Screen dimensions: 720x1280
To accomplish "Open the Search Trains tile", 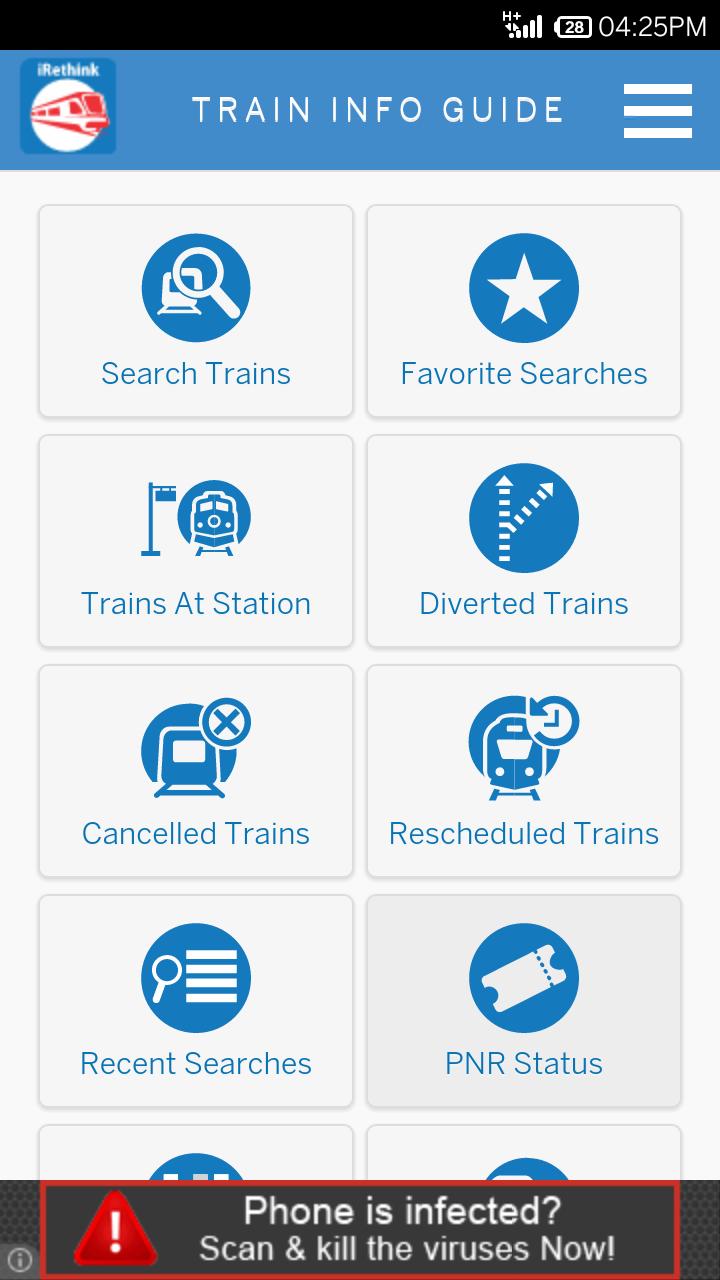I will pyautogui.click(x=195, y=311).
